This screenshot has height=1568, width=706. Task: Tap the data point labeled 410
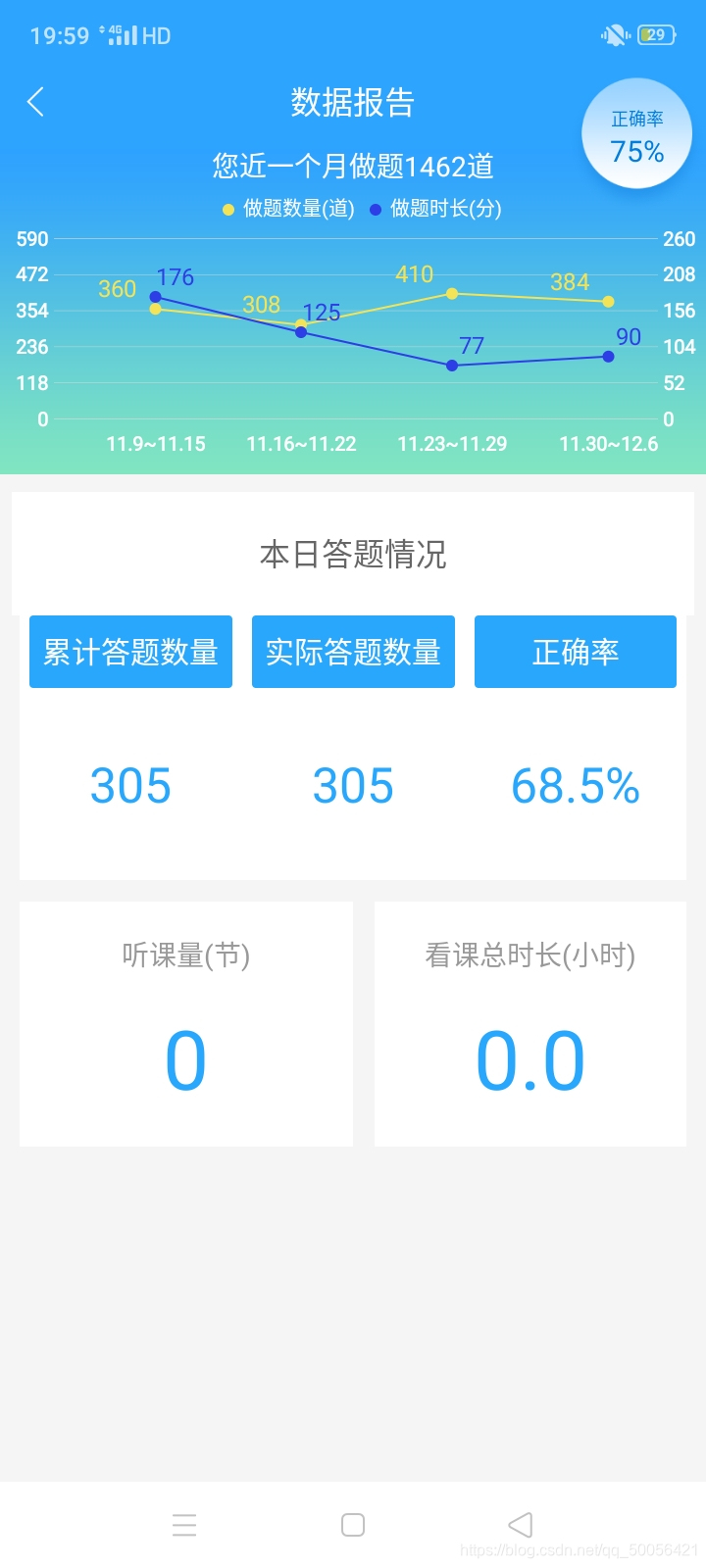452,292
